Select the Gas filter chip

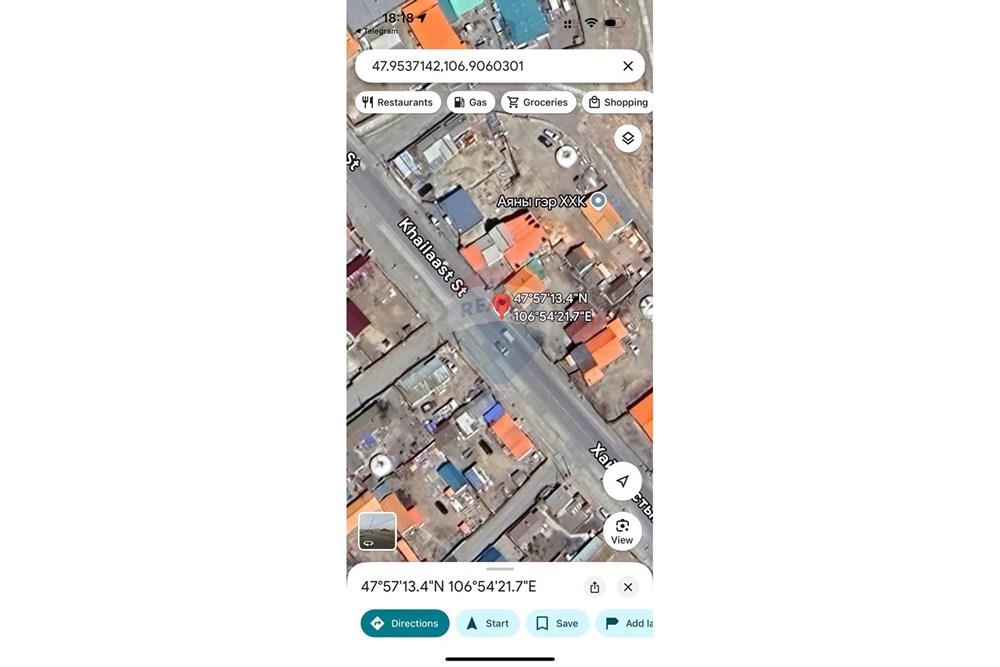[470, 102]
